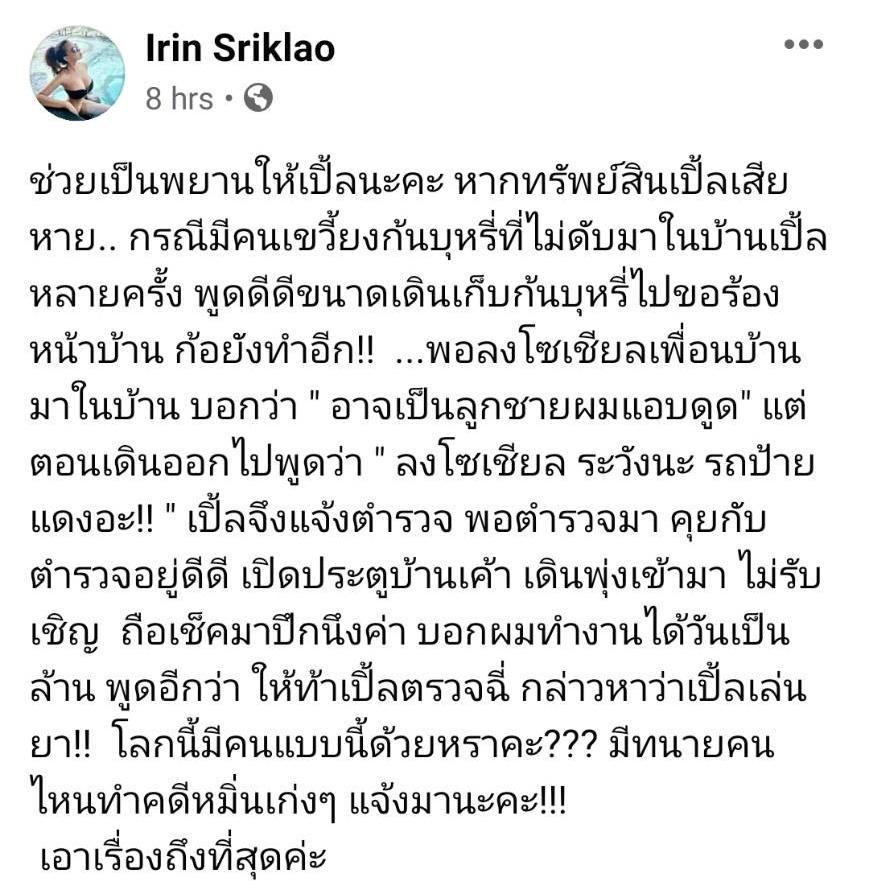Image resolution: width=869 pixels, height=890 pixels.
Task: Open Irin Sriklao's profile picture
Action: pyautogui.click(x=77, y=73)
